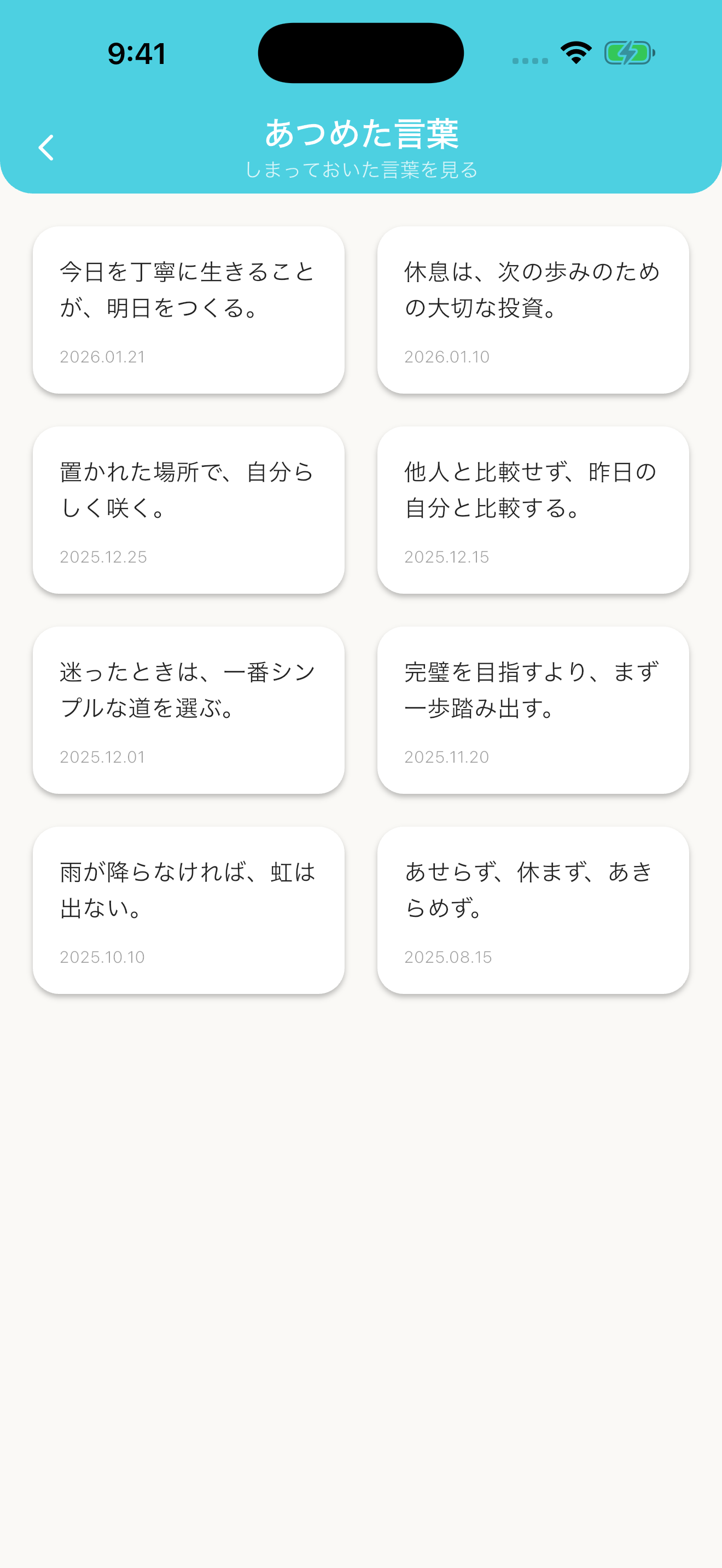Viewport: 722px width, 1568px height.
Task: Tap the Wi-Fi icon in the status bar
Action: [x=575, y=54]
